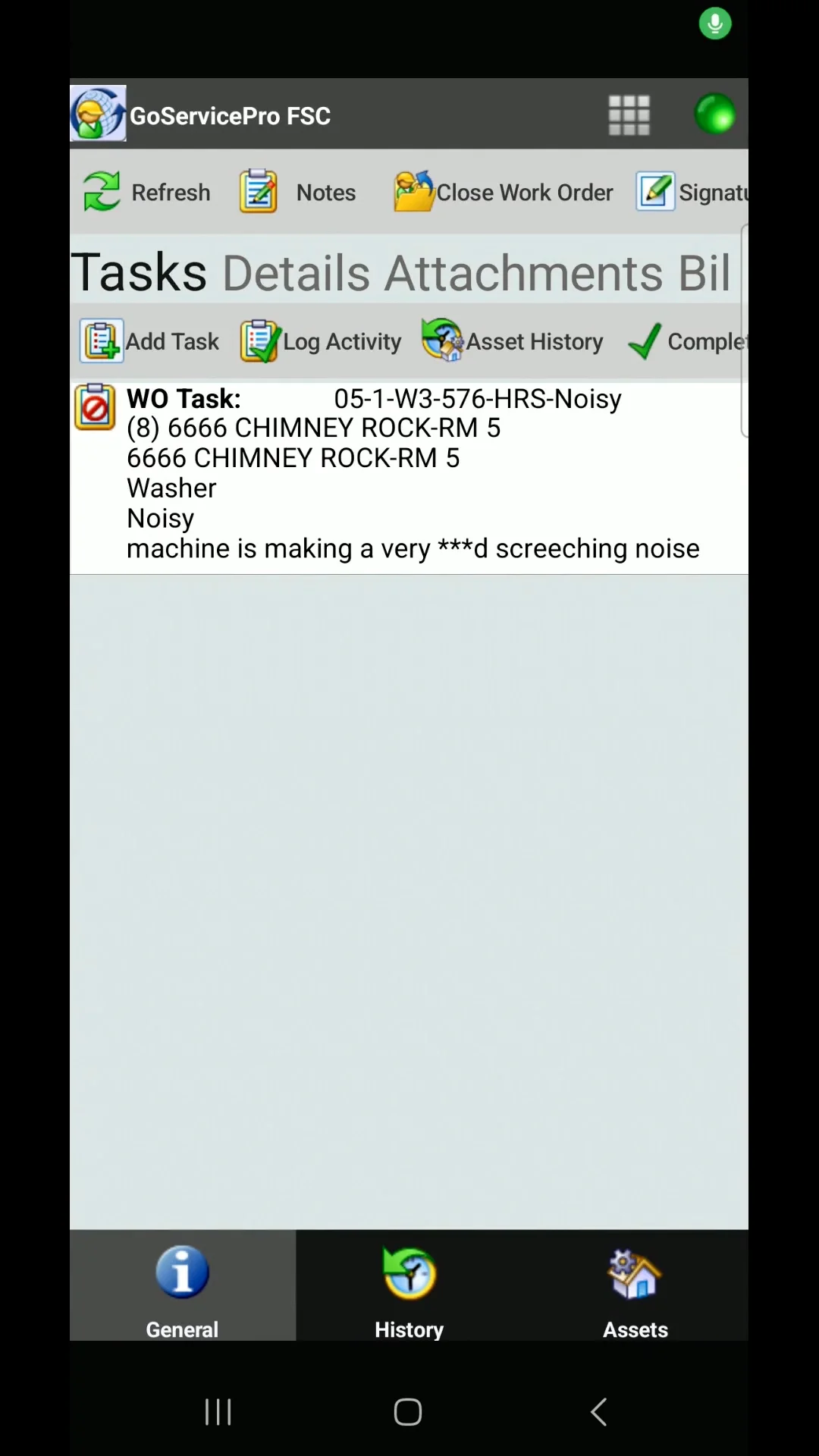Mark task as Complete
Image resolution: width=819 pixels, height=1456 pixels.
[687, 341]
